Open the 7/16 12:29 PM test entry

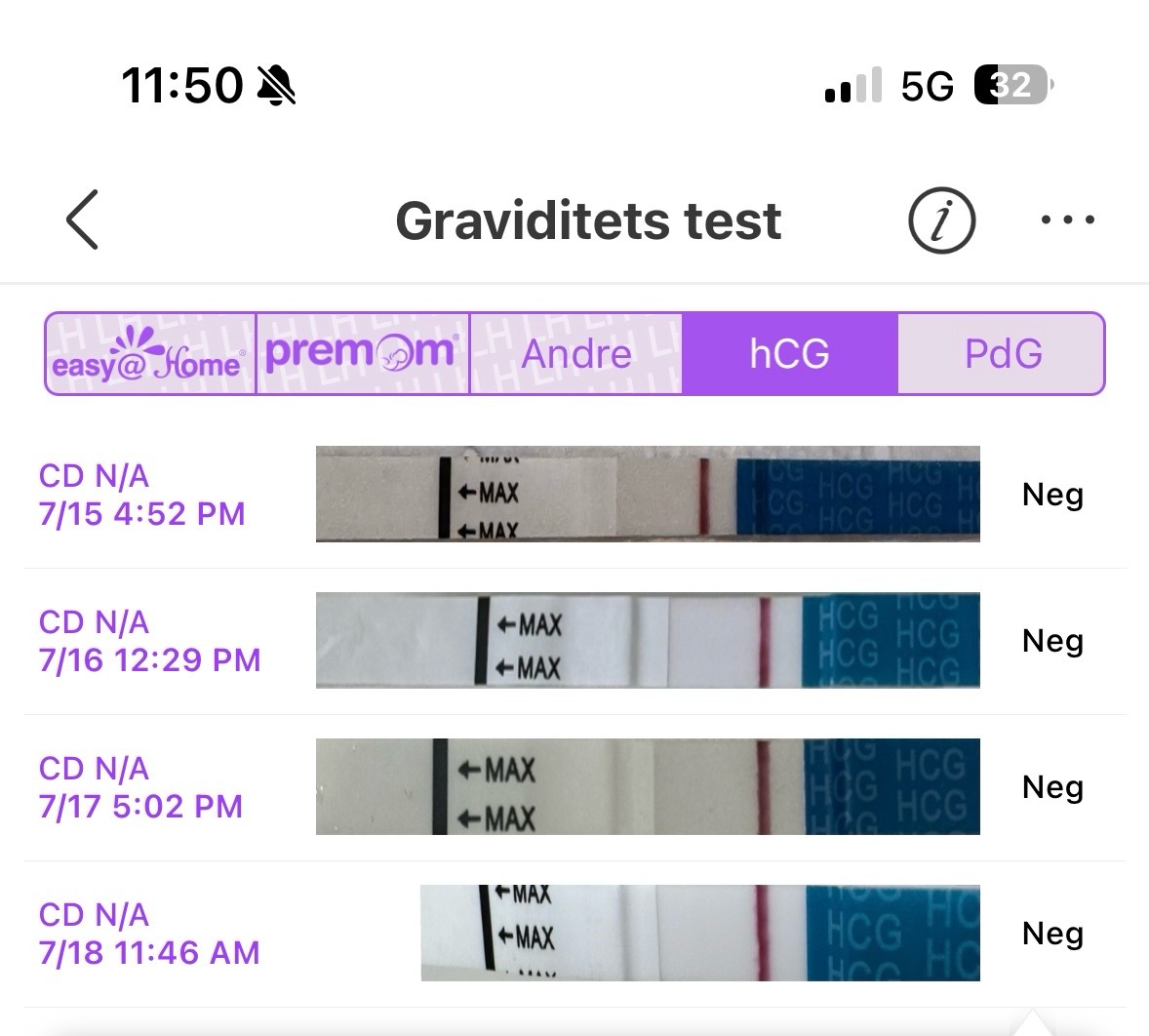tap(574, 641)
